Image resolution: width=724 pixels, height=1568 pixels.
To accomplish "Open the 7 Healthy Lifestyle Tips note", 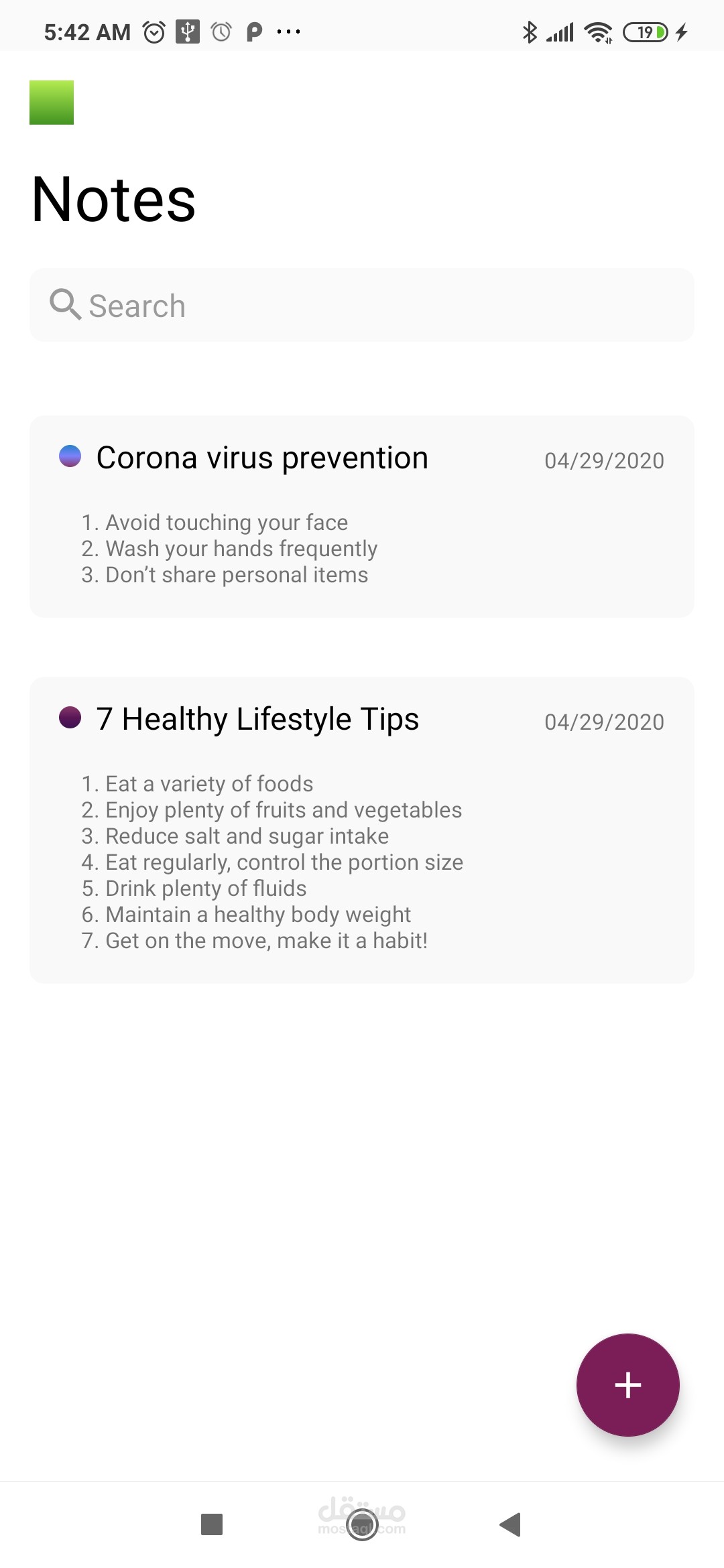I will pos(362,830).
